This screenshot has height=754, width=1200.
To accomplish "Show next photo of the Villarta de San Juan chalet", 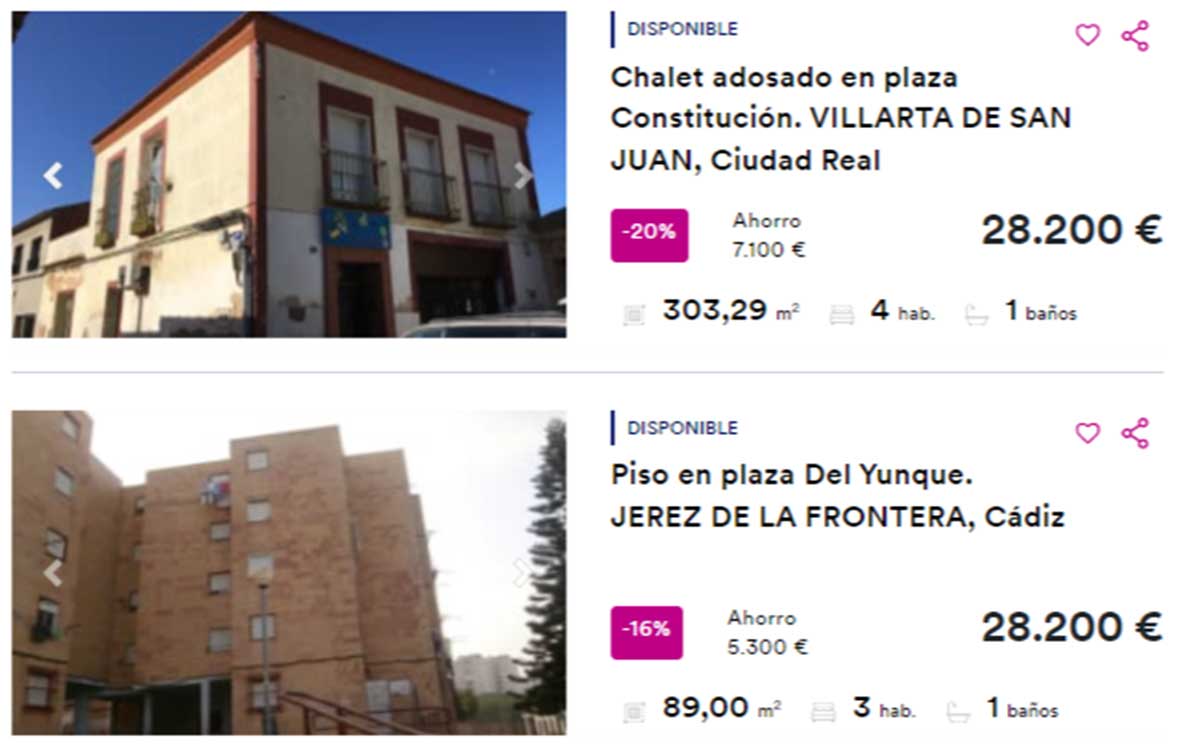I will click(x=523, y=176).
